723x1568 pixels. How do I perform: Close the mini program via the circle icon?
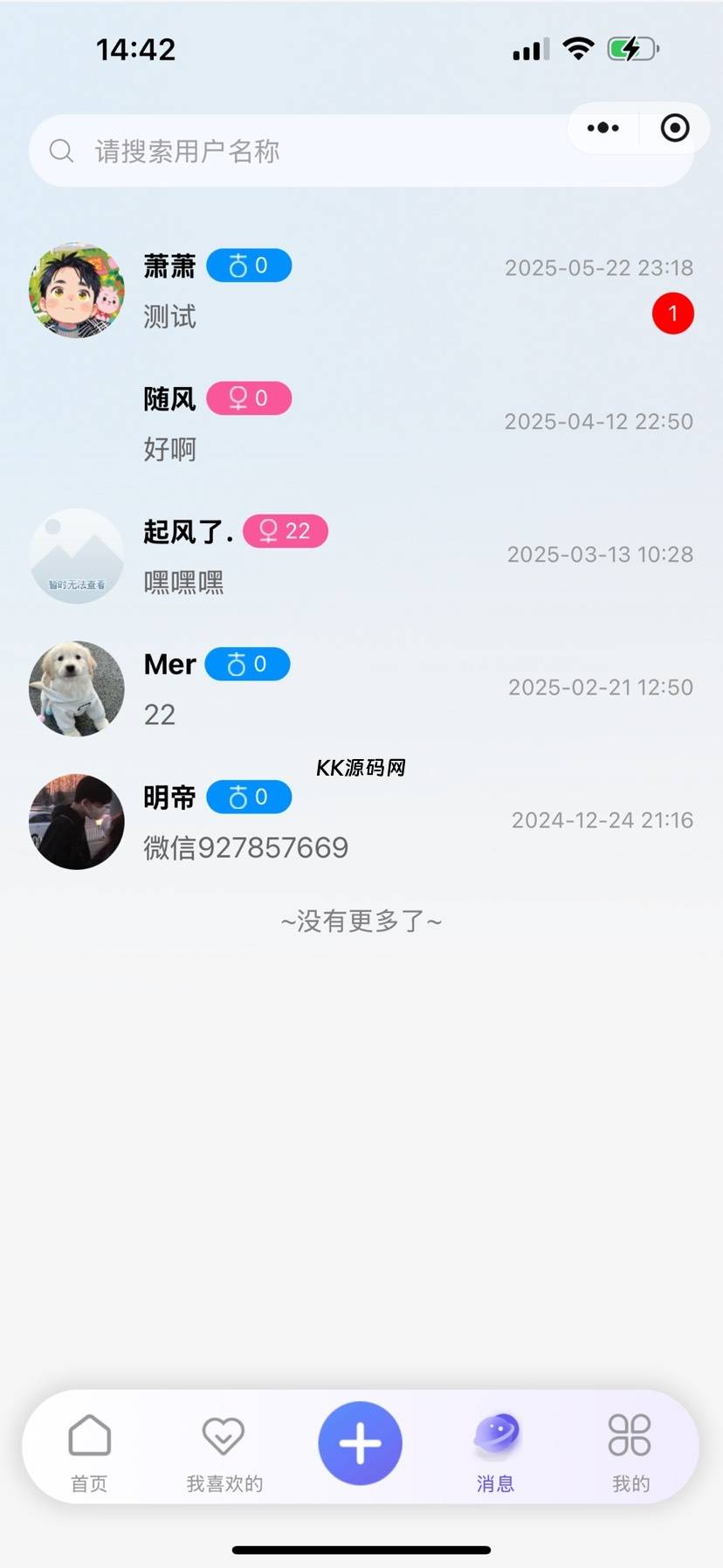click(x=675, y=128)
